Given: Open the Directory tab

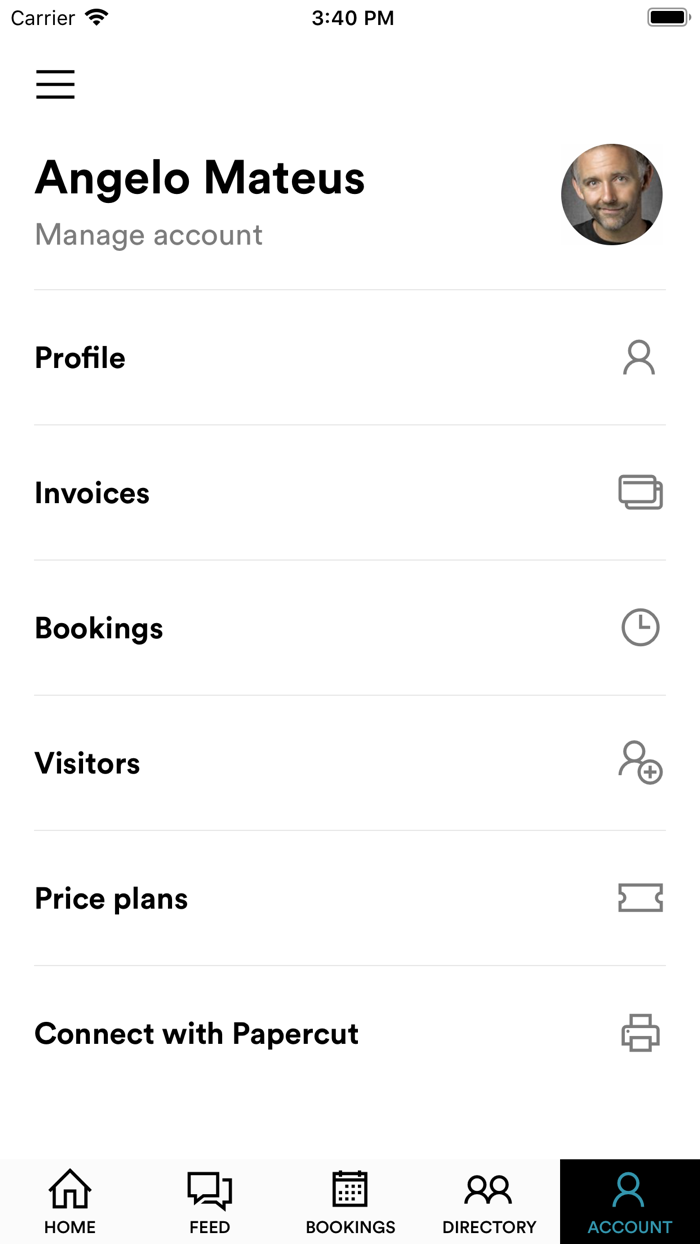Looking at the screenshot, I should pyautogui.click(x=489, y=1202).
